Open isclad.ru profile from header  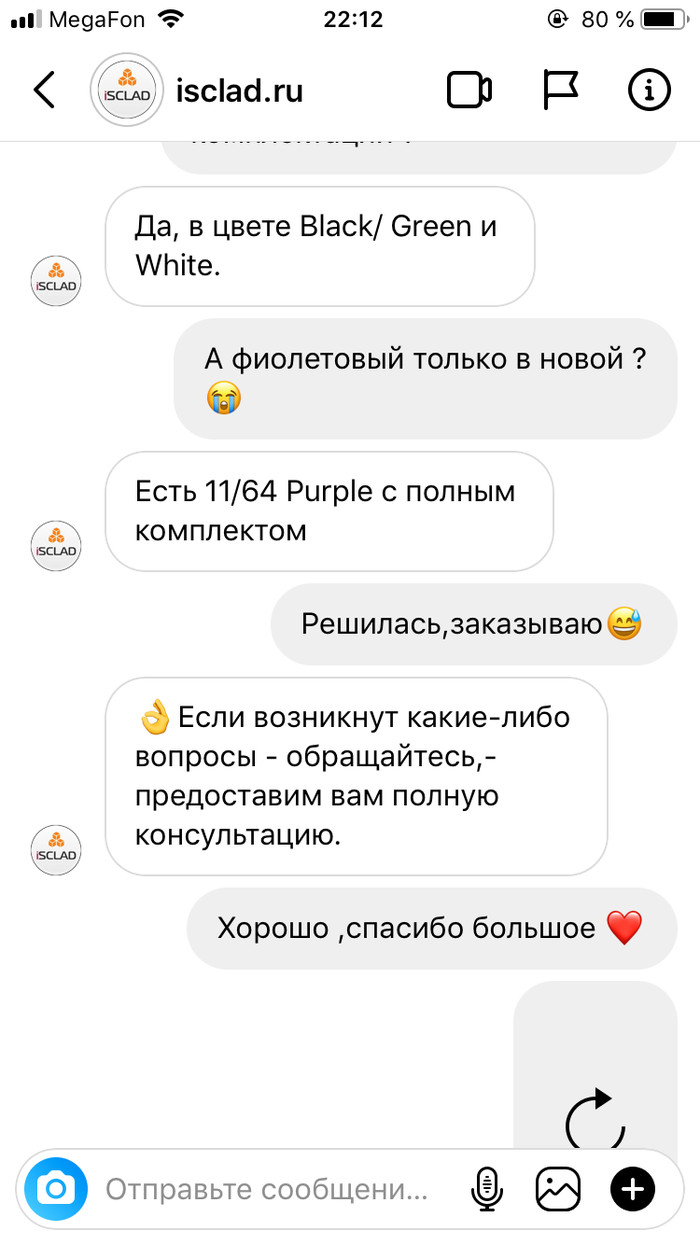[x=238, y=91]
